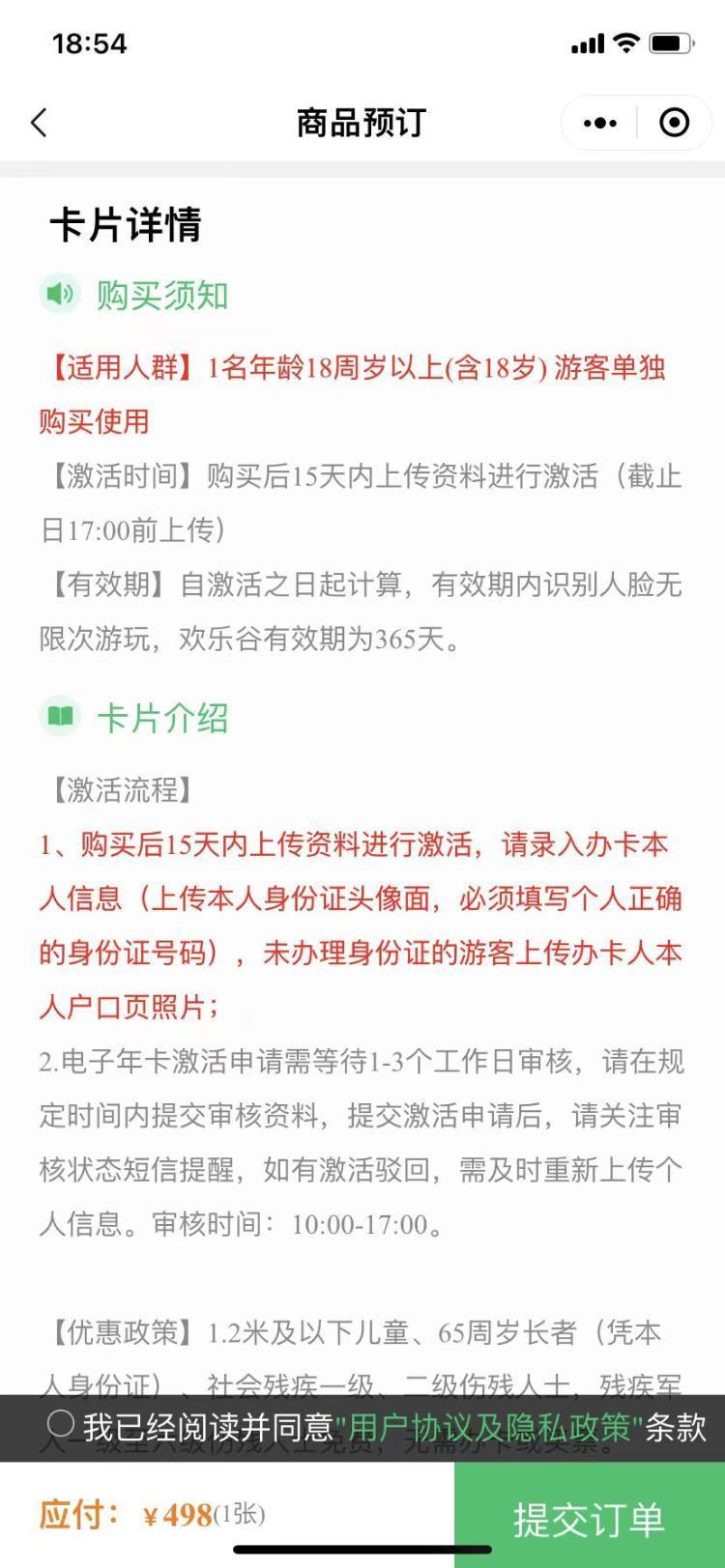Open the mini program three-dot menu

tap(599, 123)
